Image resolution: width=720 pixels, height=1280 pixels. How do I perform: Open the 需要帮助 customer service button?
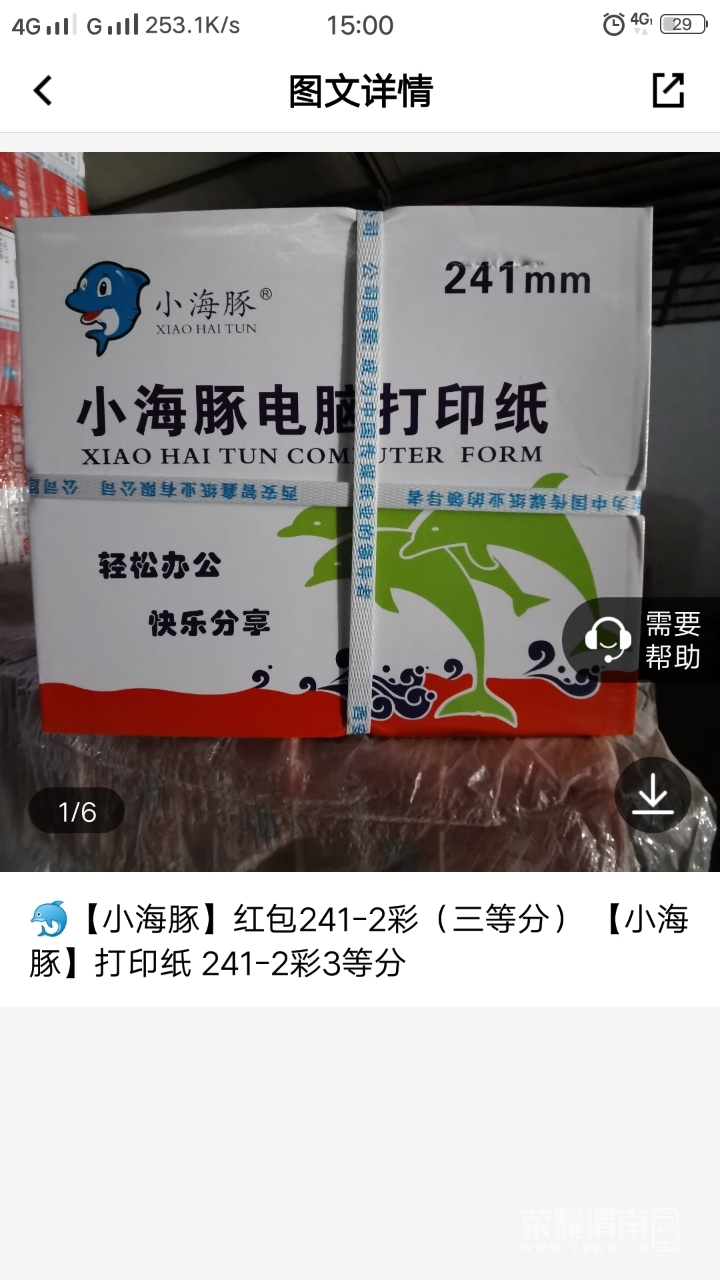pos(644,640)
